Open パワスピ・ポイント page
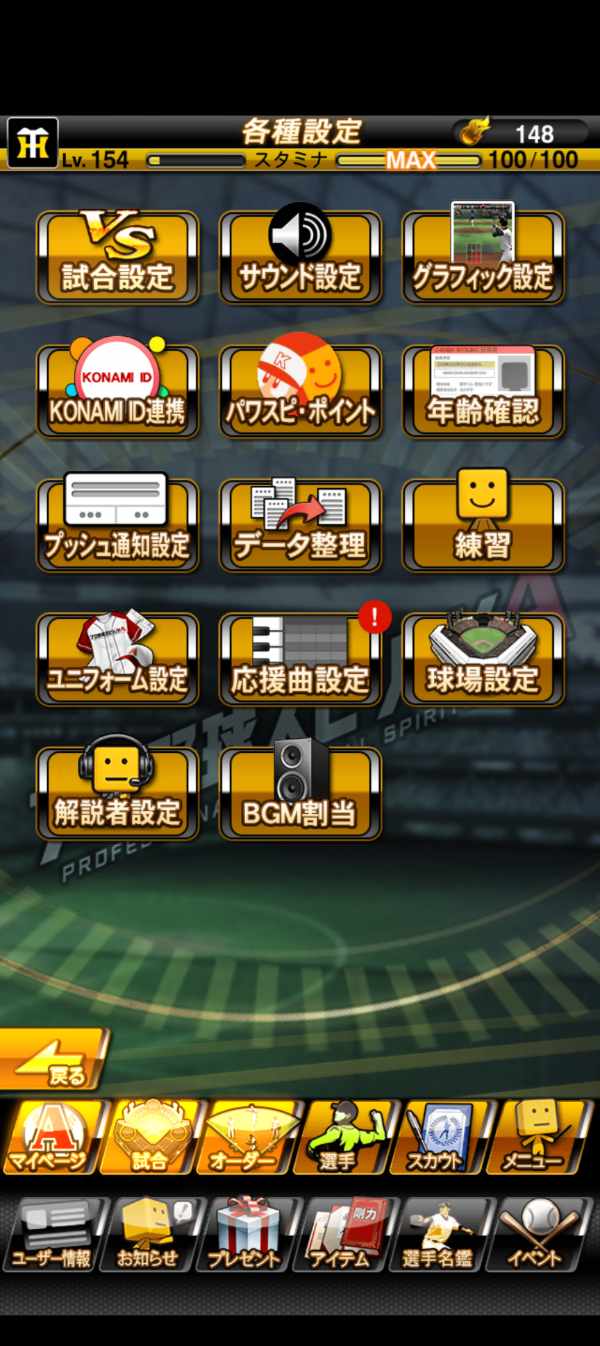Screen dimensions: 600x1346 pos(300,392)
